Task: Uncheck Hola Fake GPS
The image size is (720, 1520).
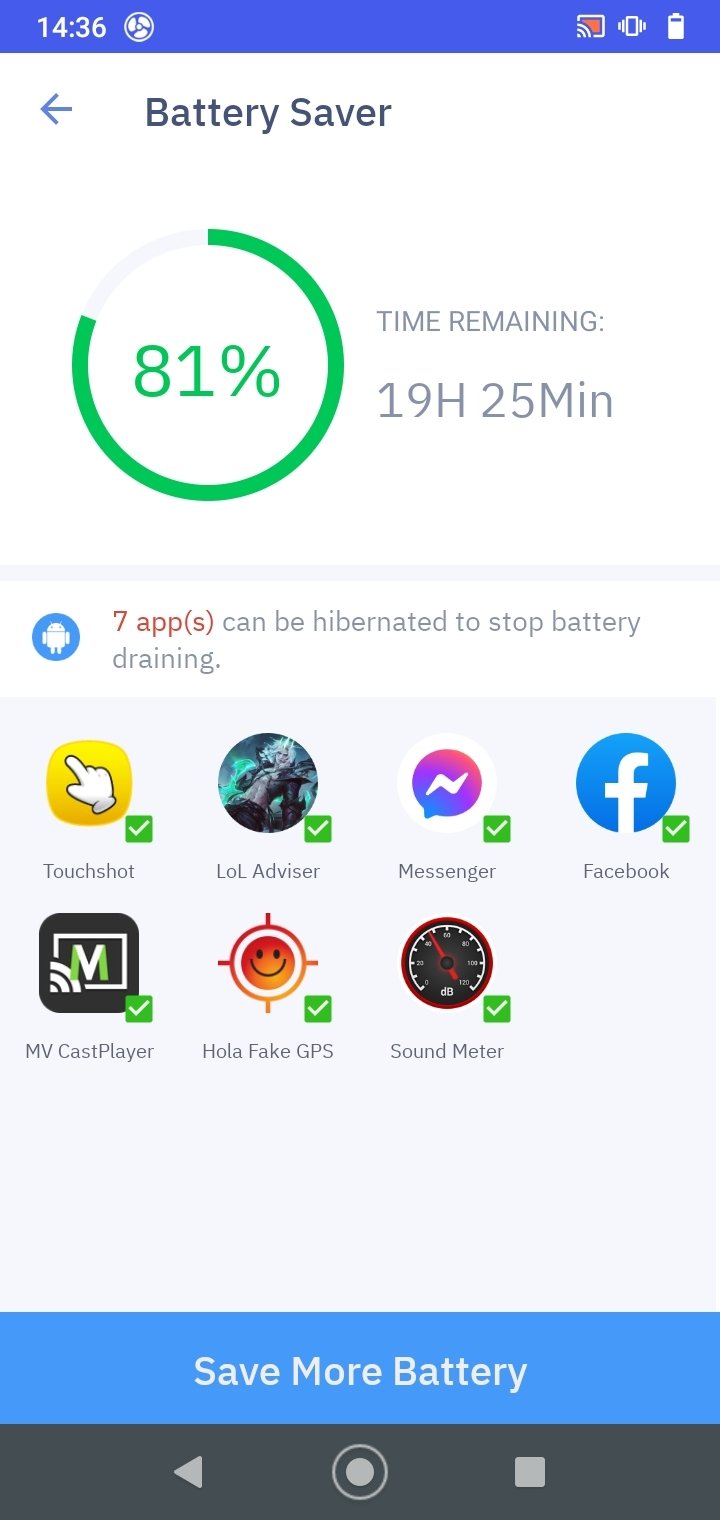Action: coord(318,1009)
